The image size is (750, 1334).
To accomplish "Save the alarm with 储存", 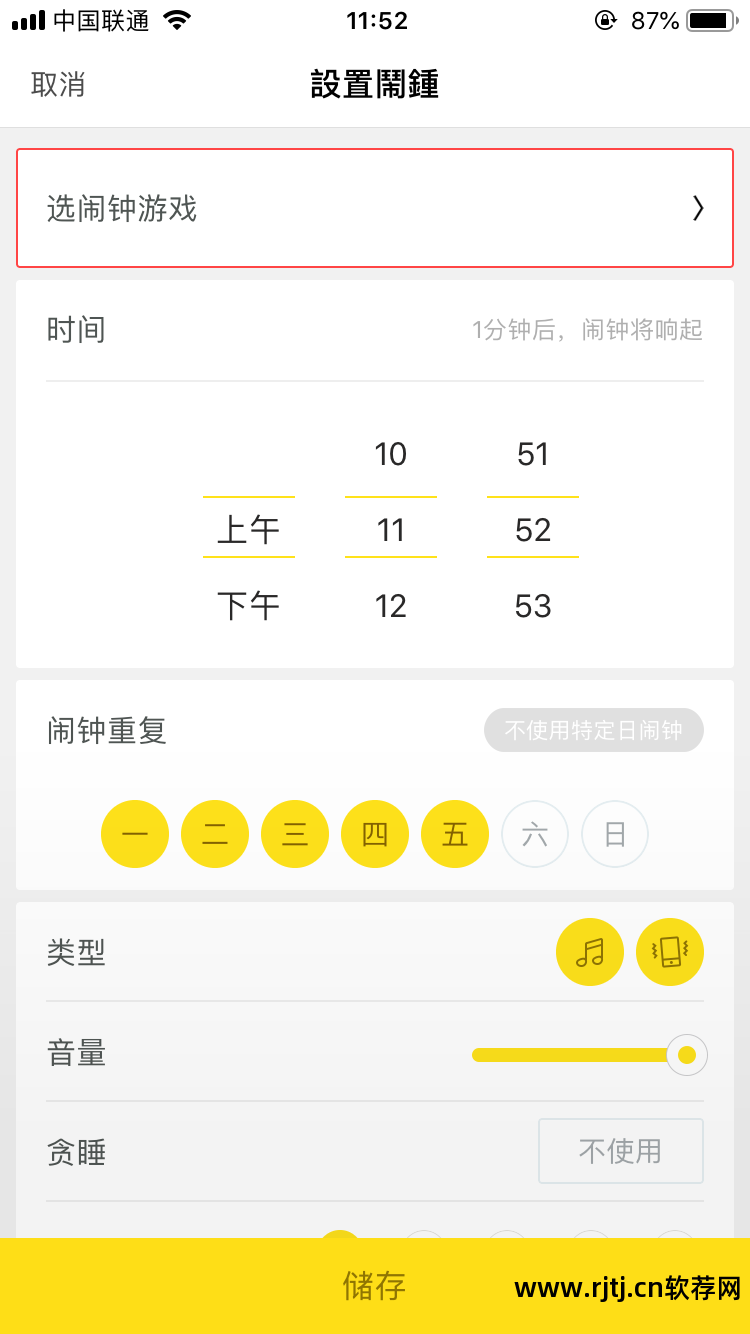I will tap(374, 1286).
